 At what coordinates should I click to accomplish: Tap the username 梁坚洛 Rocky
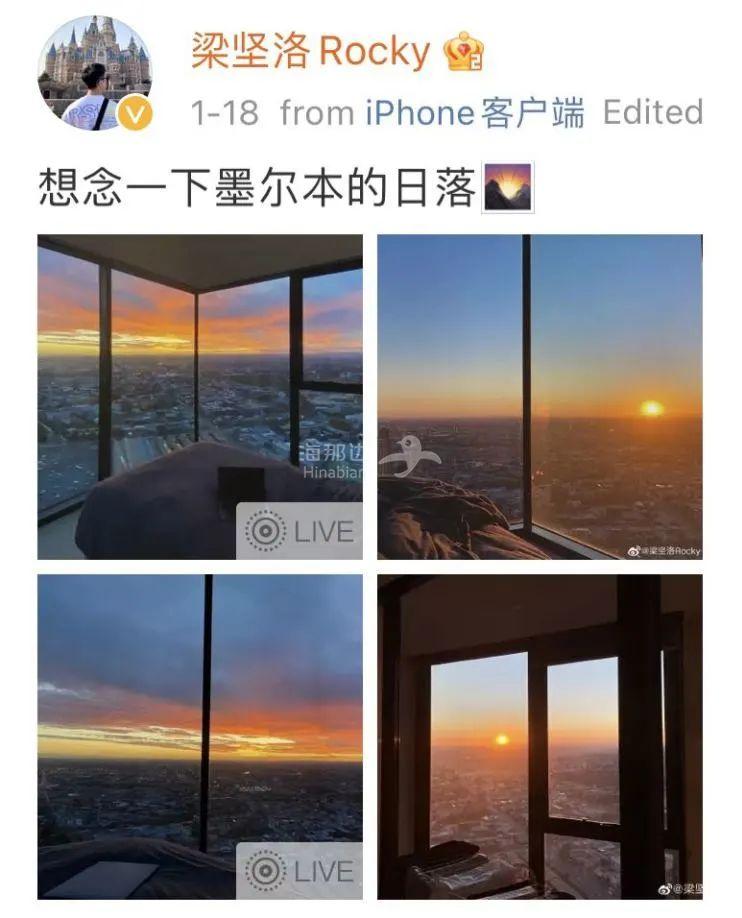(x=310, y=51)
